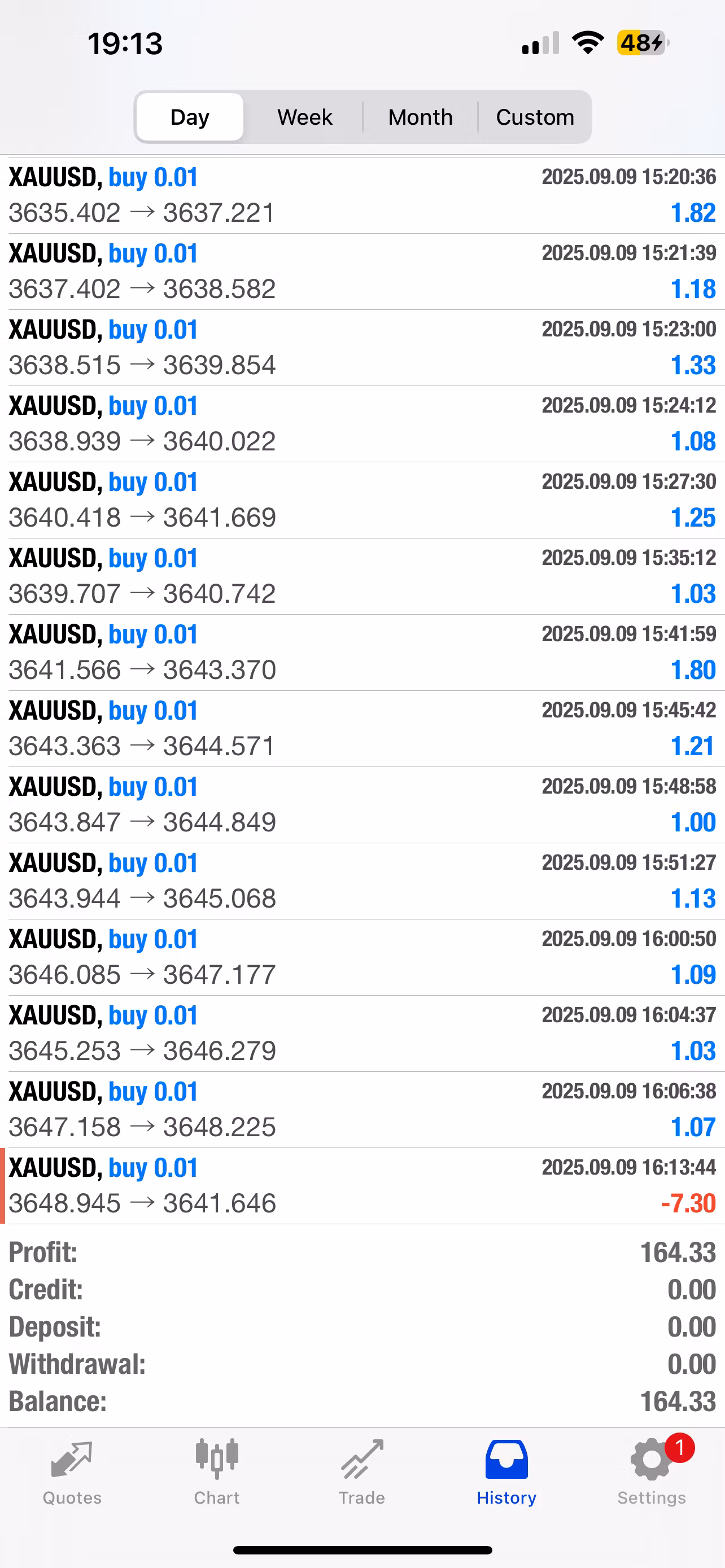Select the Day period segment
The height and width of the screenshot is (1568, 725).
tap(190, 117)
